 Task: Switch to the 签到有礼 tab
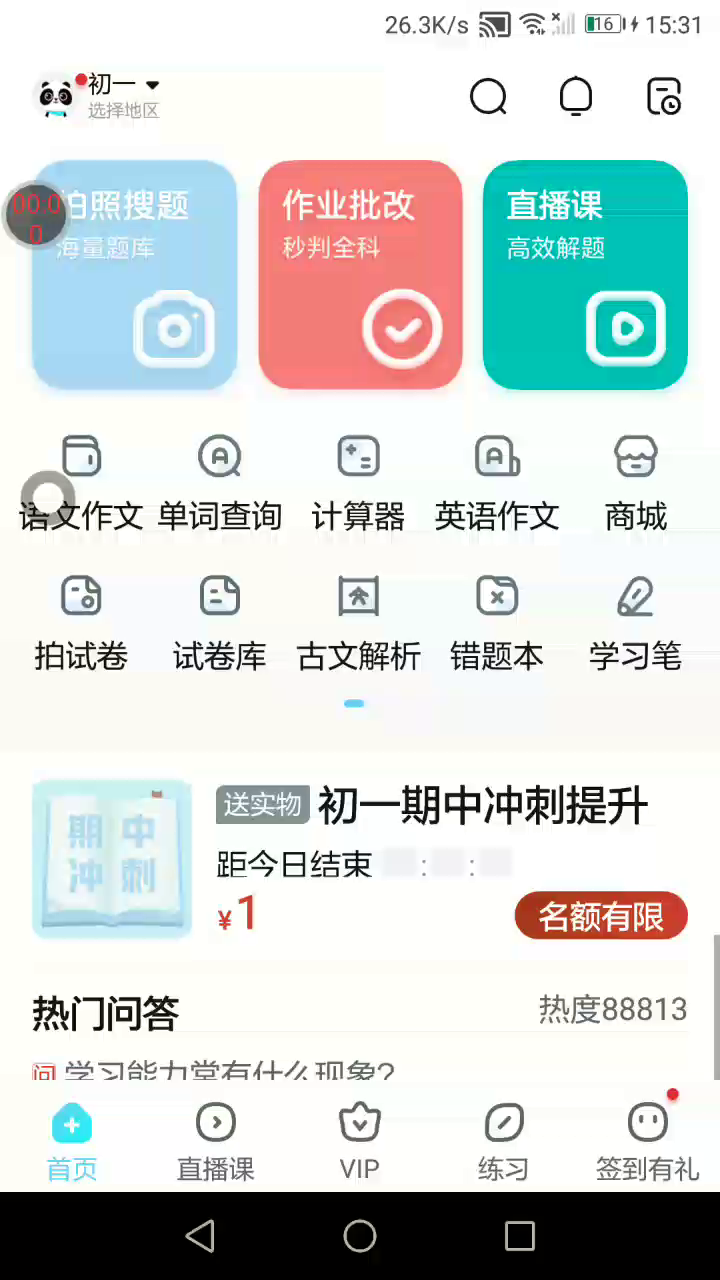(647, 1141)
